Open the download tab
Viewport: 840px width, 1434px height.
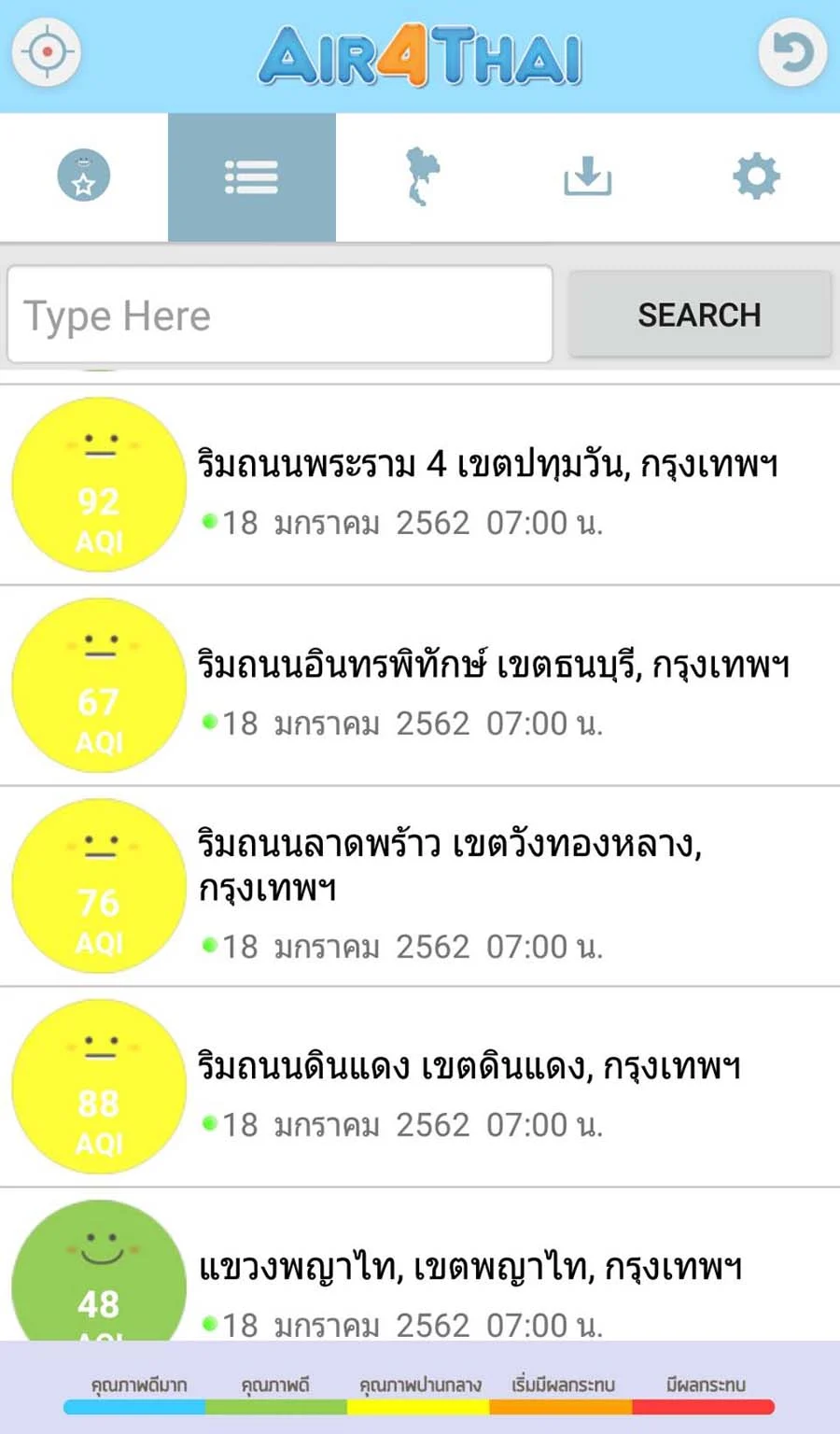(x=588, y=176)
